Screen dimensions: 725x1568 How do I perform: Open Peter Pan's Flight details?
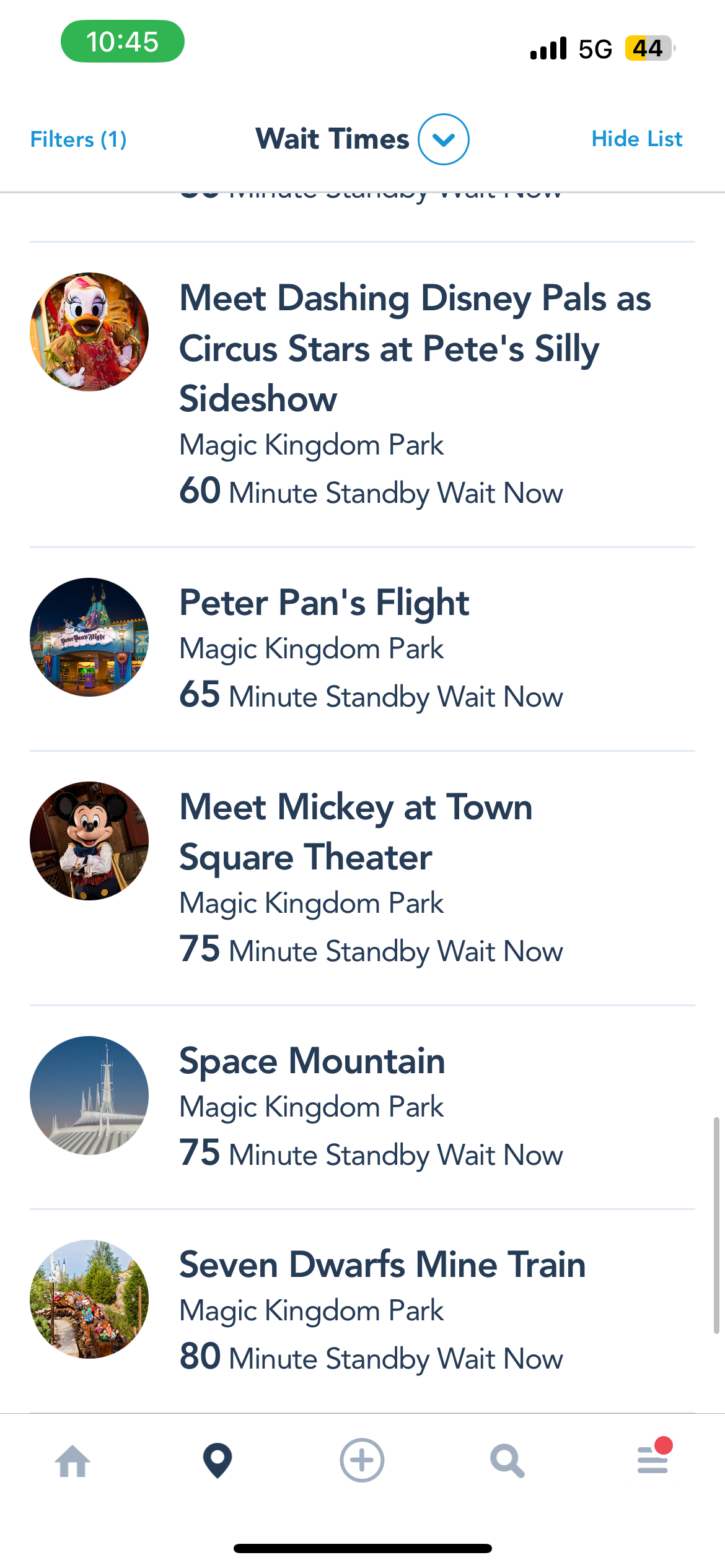pos(362,649)
